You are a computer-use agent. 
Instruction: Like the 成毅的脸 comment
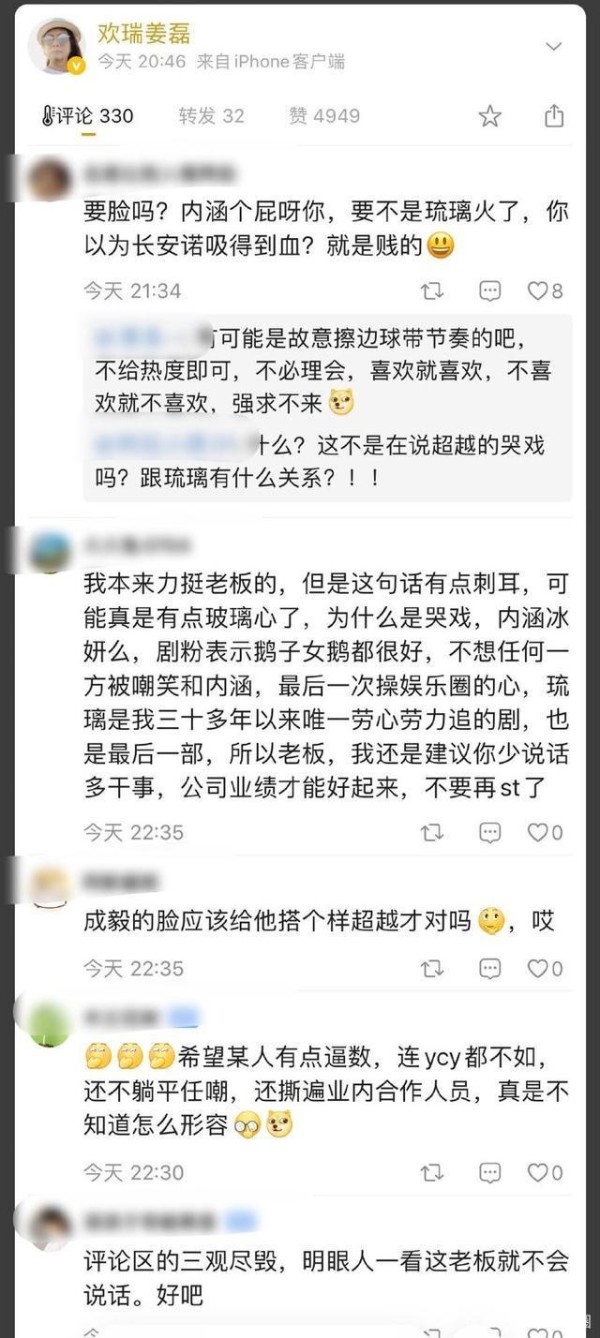point(546,968)
